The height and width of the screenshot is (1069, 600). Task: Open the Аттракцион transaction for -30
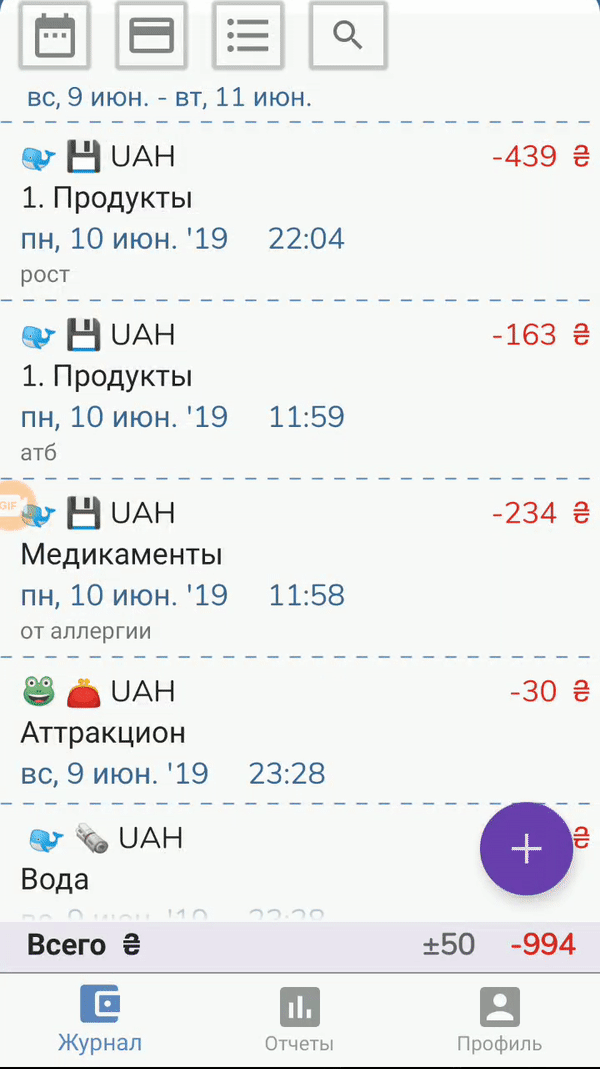300,731
